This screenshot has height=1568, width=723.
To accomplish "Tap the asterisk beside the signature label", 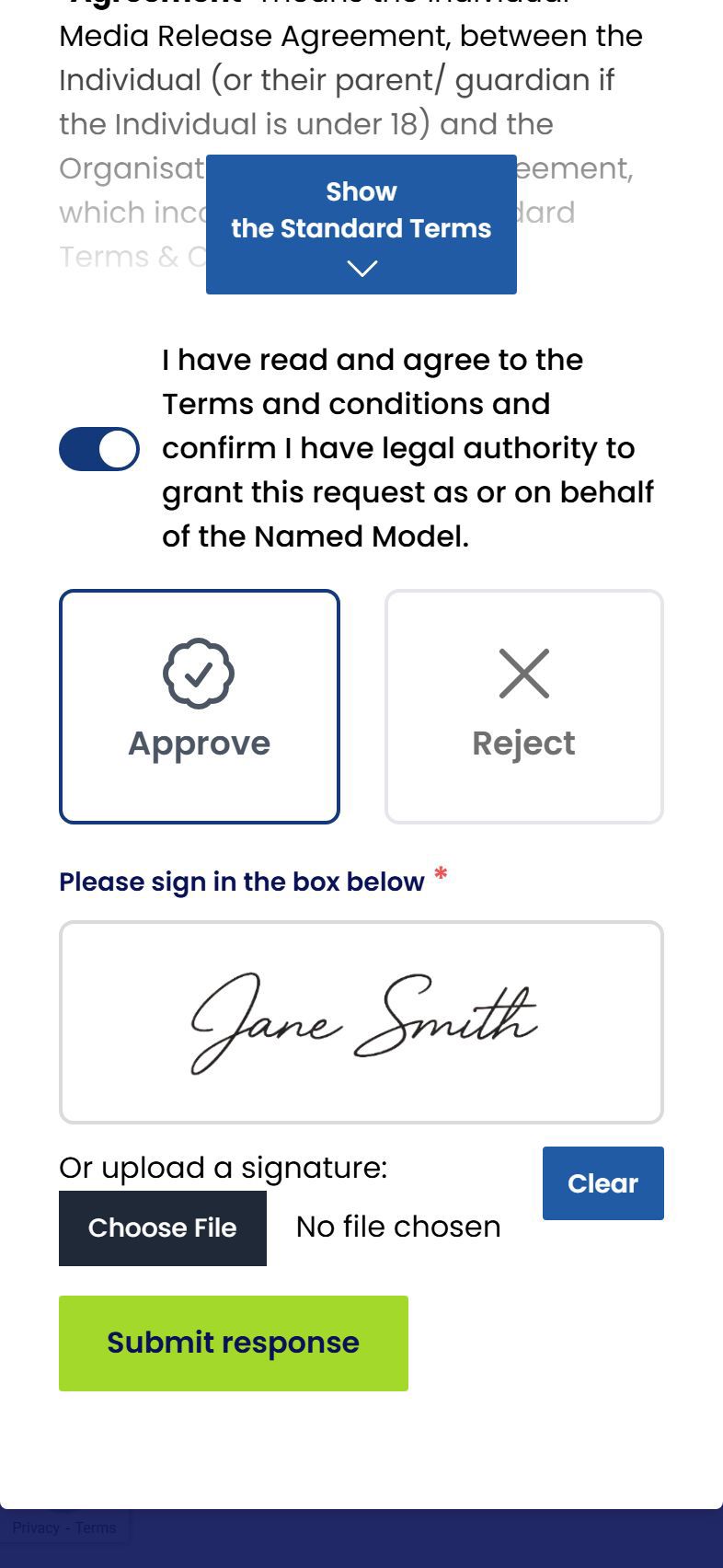I will [440, 873].
